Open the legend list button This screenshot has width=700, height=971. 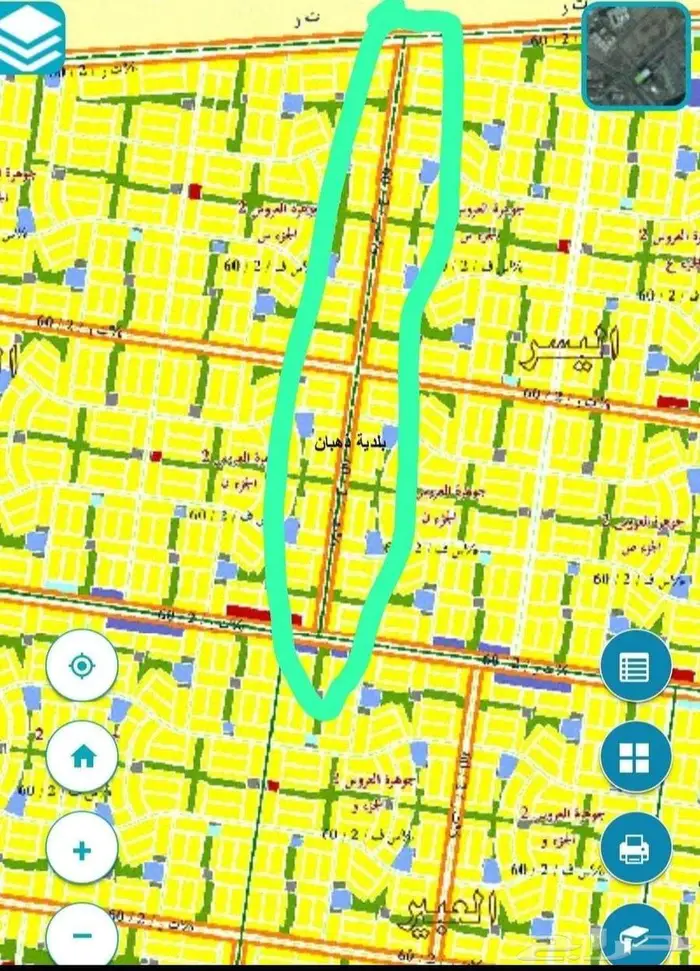coord(636,666)
